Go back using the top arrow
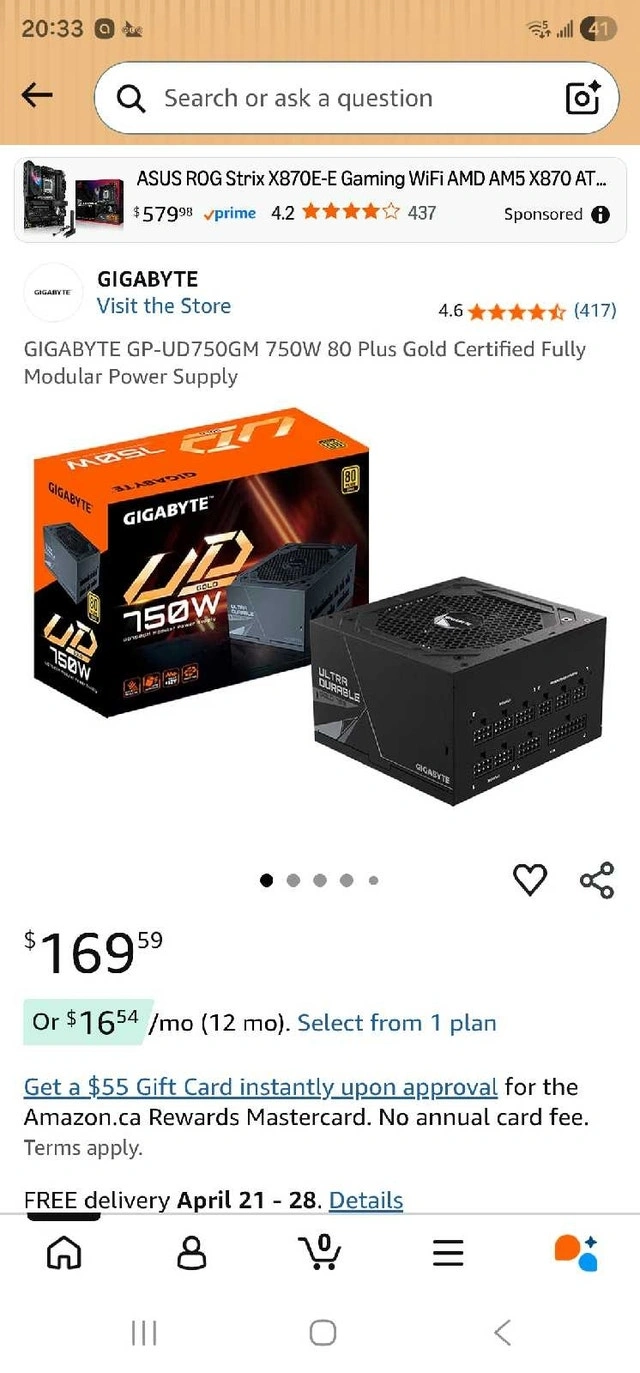Screen dimensions: 640x1373 coord(37,96)
